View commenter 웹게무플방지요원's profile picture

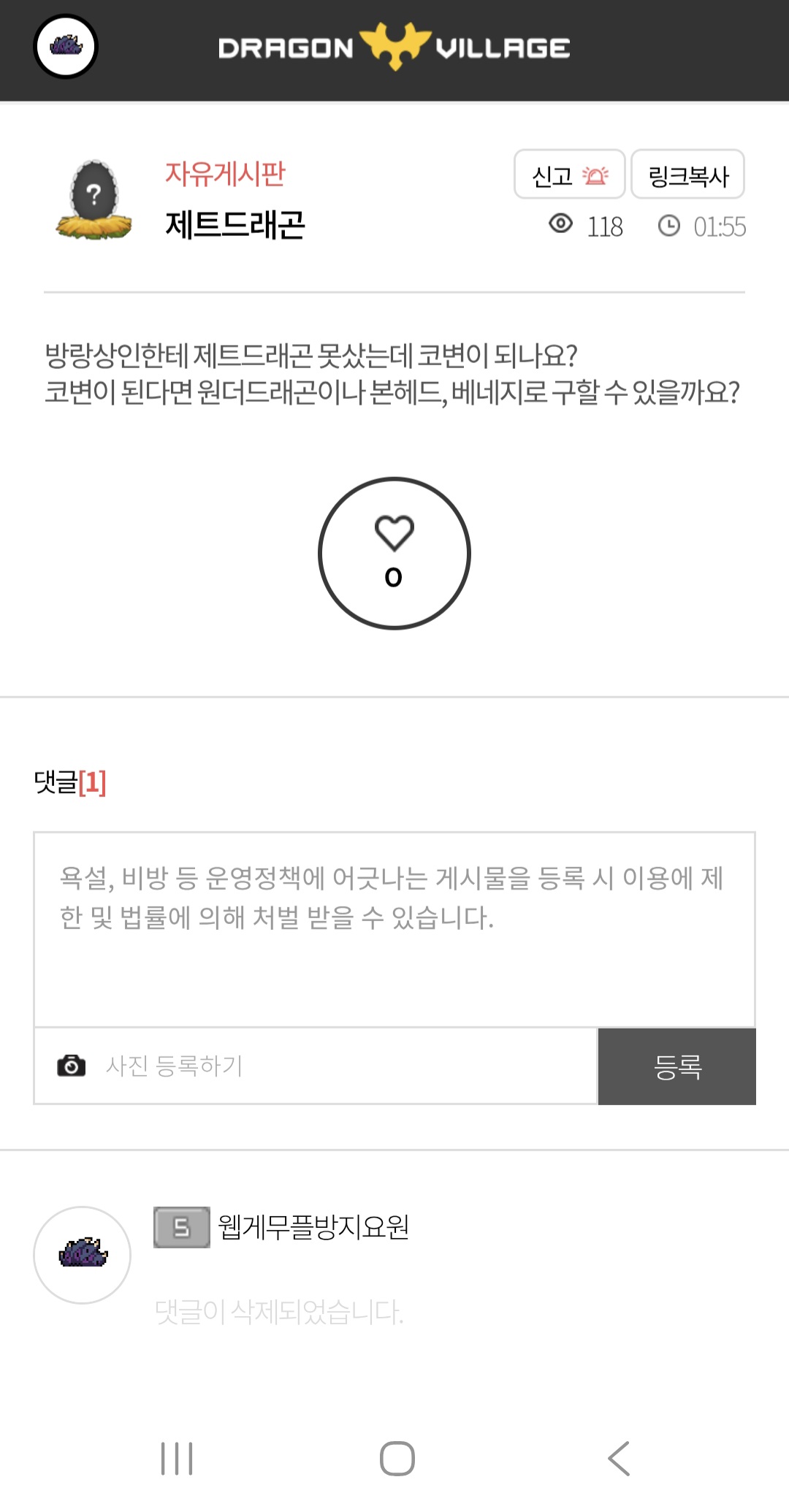click(83, 1255)
